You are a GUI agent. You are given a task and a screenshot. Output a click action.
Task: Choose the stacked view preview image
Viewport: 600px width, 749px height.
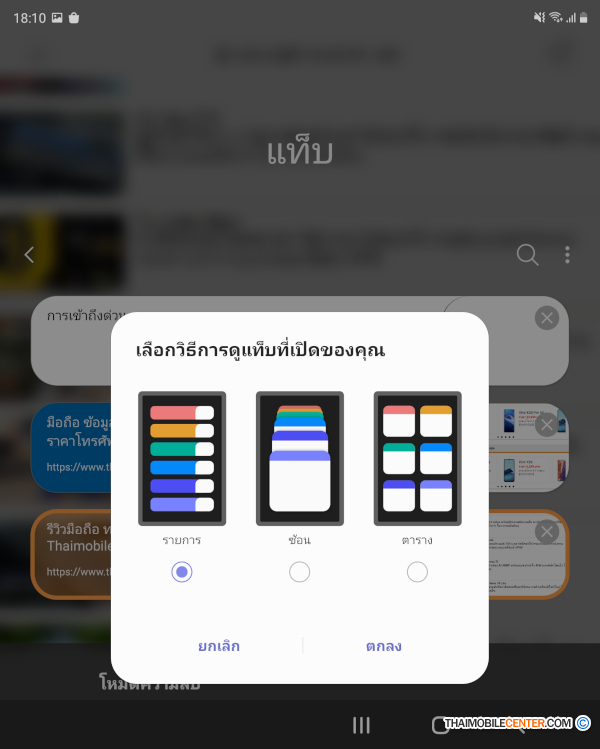299,458
